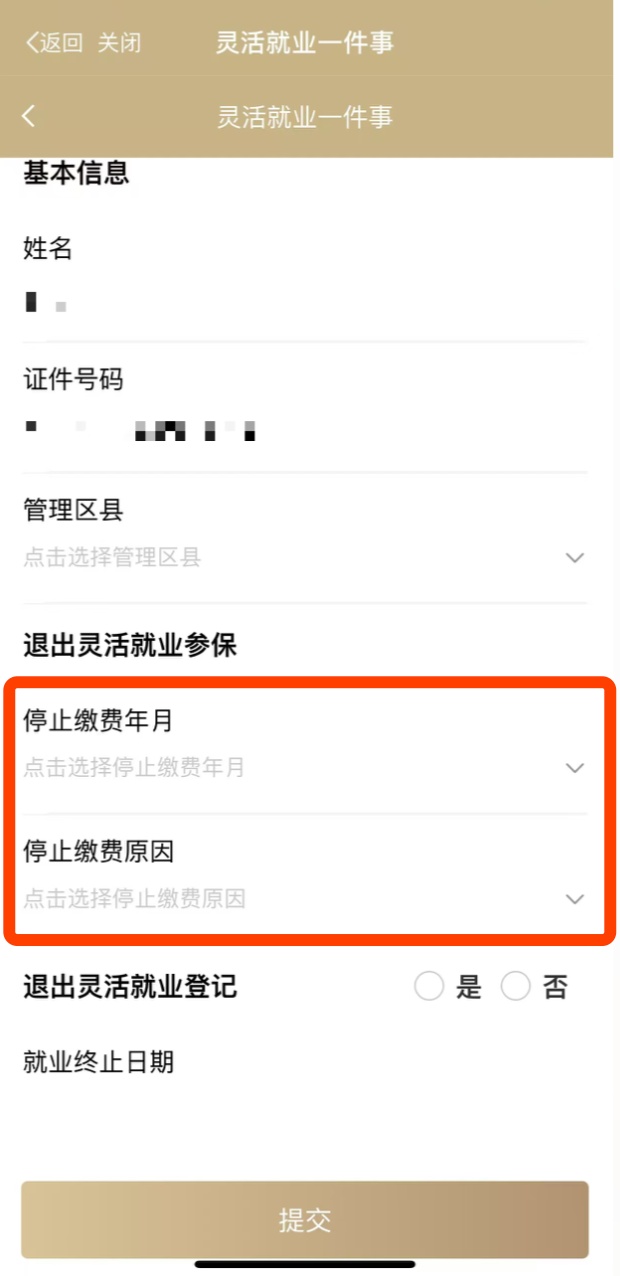Go back using the inner header arrow

click(28, 116)
